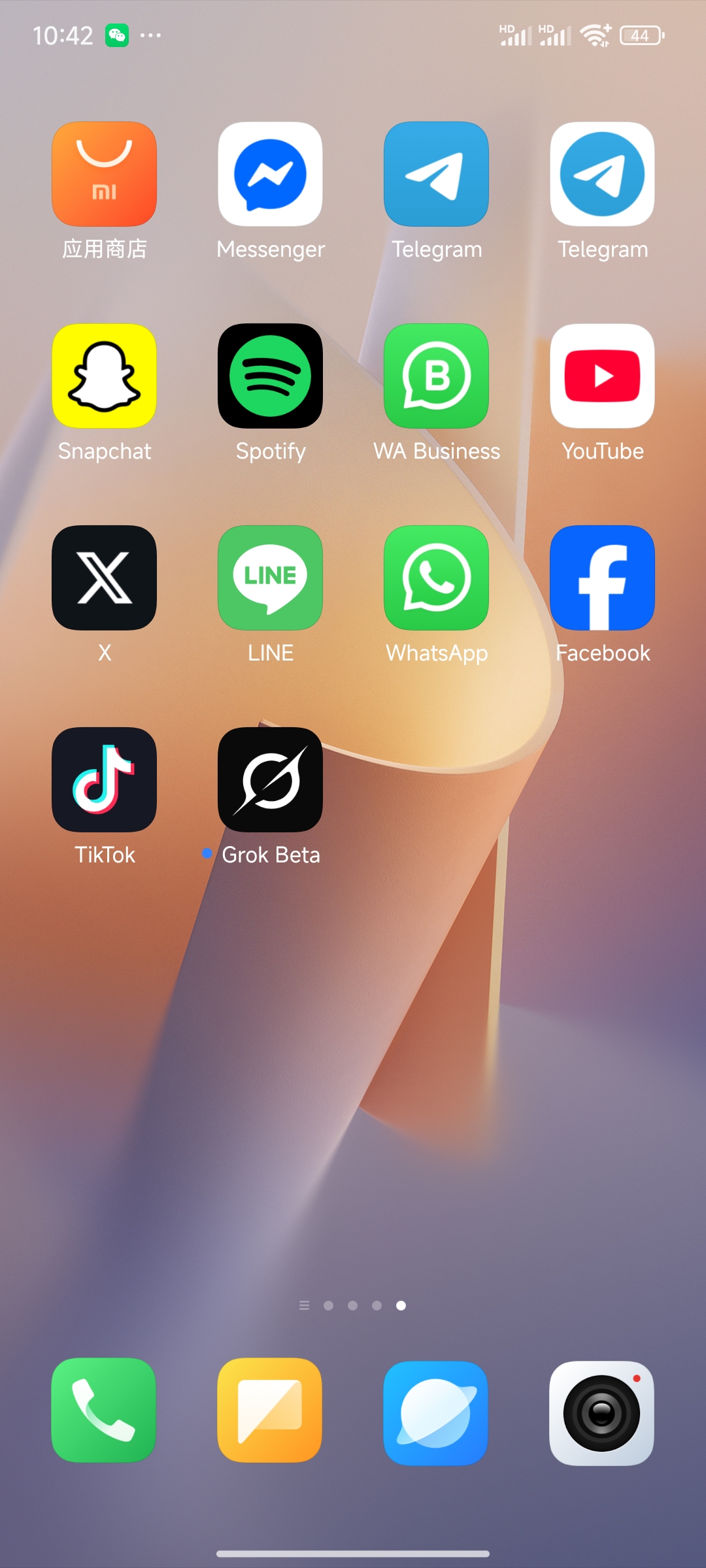Launch the Grok Beta app
706x1568 pixels.
tap(270, 779)
